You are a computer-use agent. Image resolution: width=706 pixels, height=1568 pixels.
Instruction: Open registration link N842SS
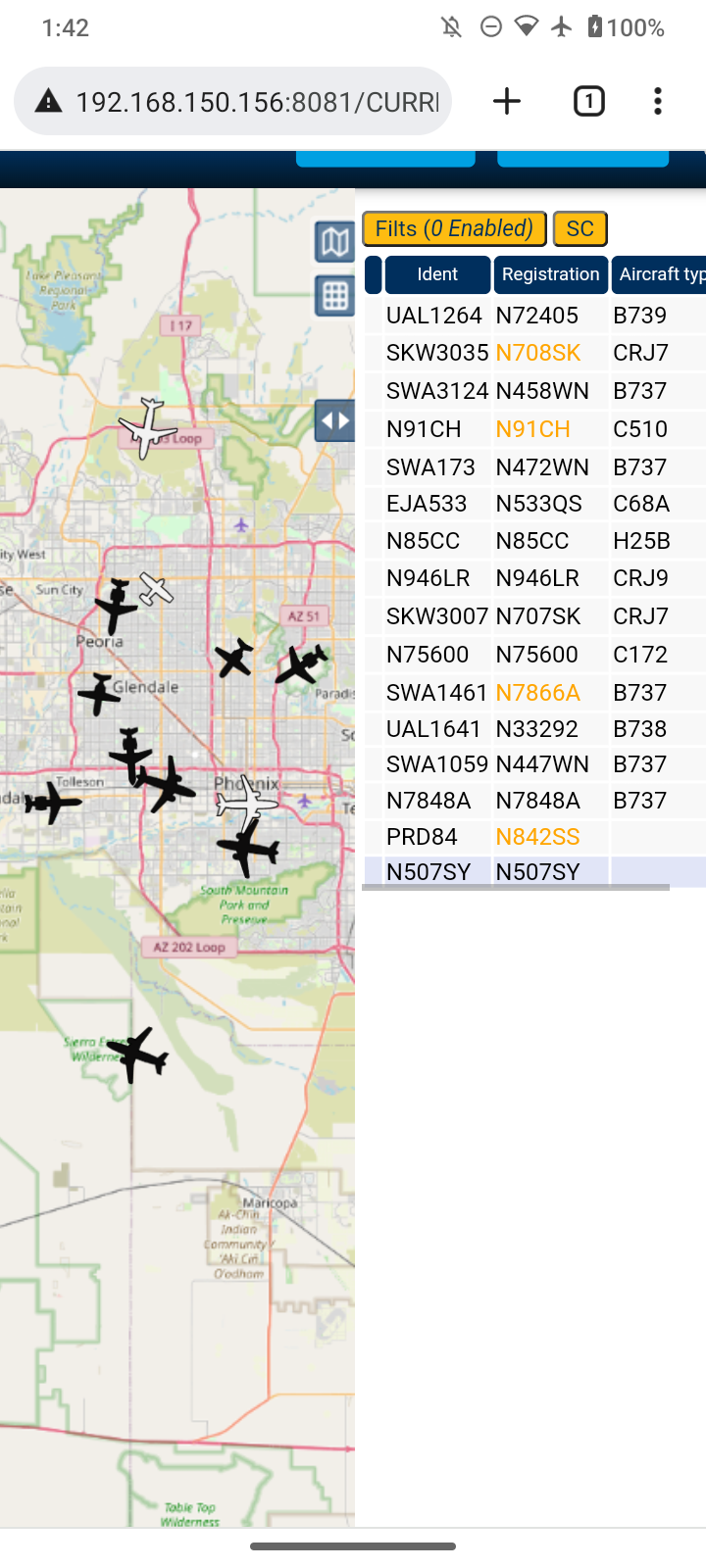537,837
